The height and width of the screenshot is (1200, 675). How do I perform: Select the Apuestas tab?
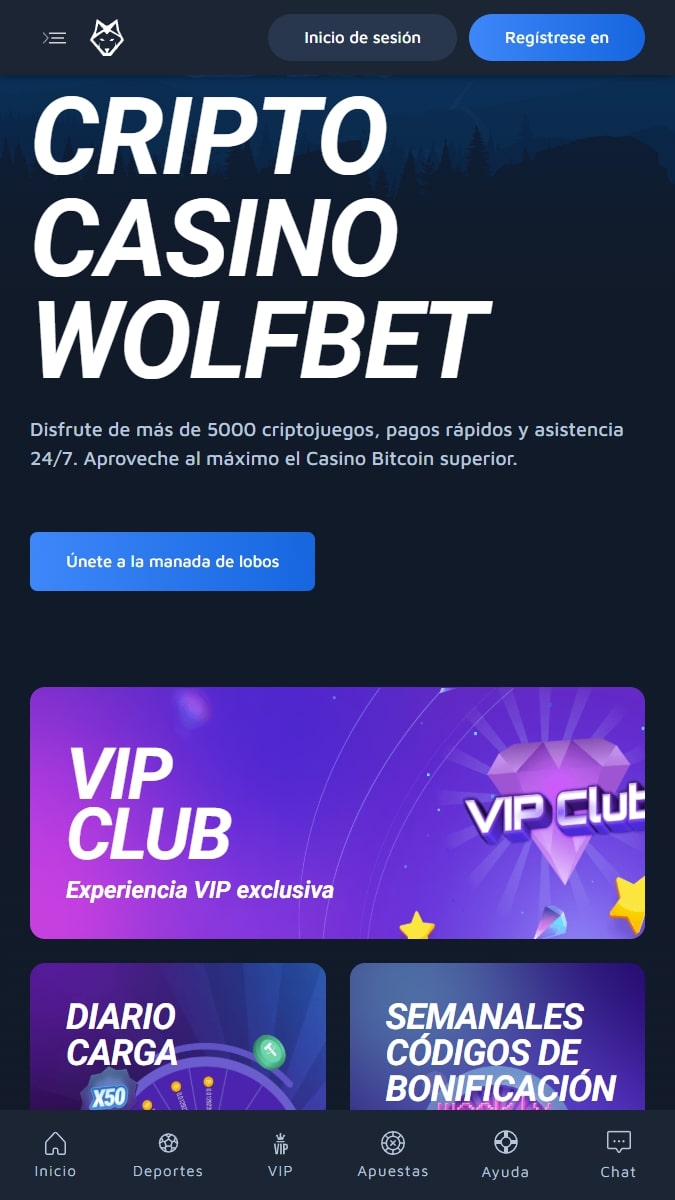point(393,1155)
